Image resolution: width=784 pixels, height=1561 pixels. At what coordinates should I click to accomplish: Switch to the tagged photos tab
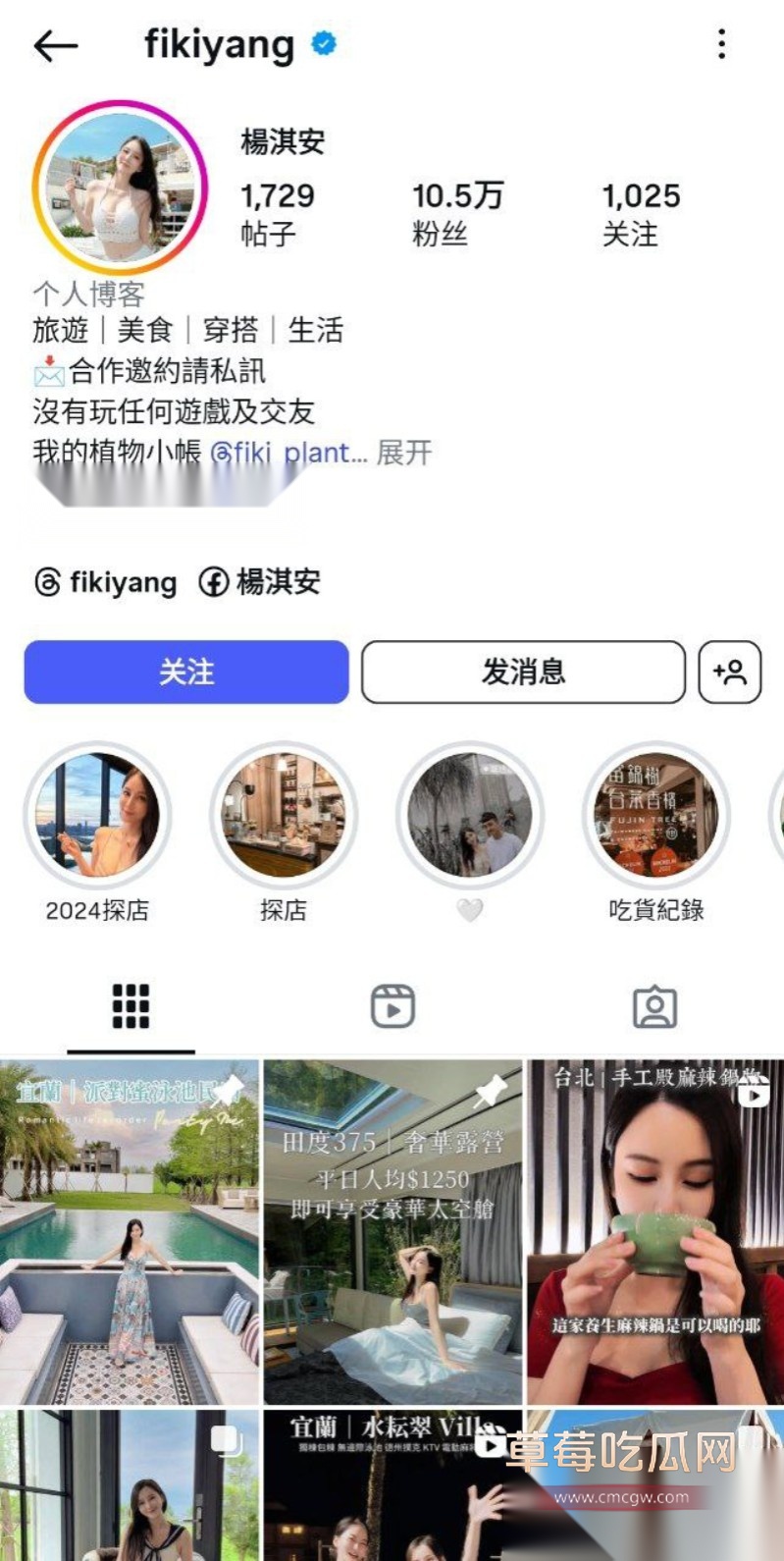pos(653,1004)
